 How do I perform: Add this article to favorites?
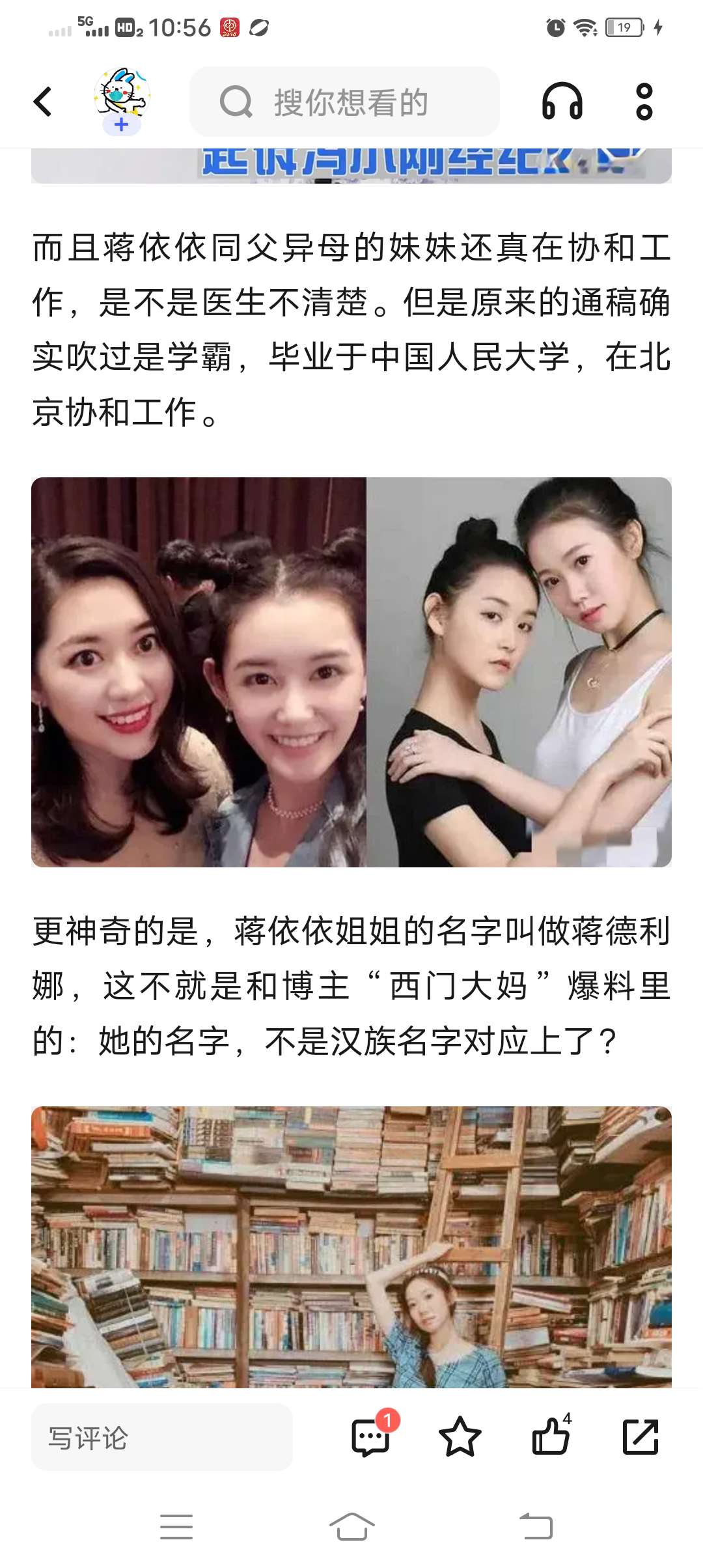[460, 1437]
